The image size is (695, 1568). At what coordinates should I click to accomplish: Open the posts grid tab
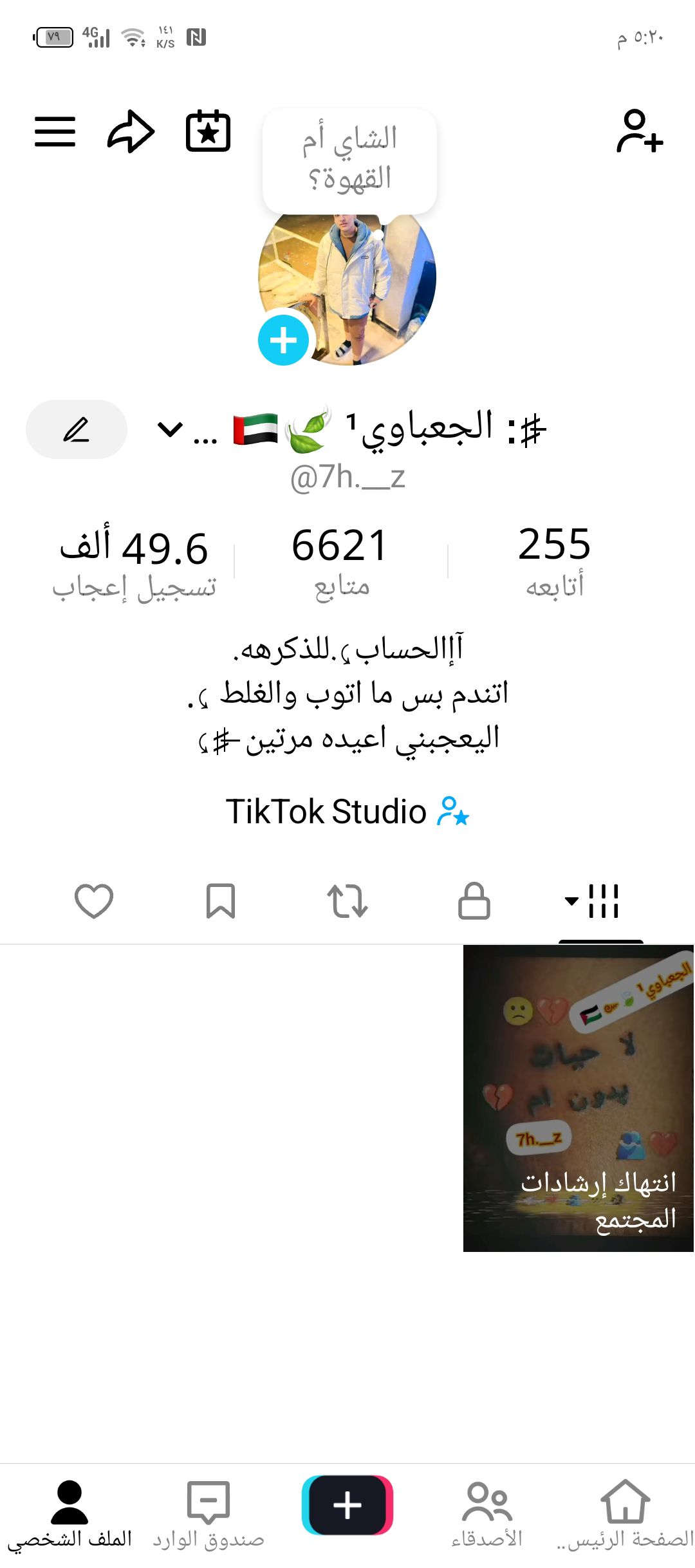click(x=600, y=901)
